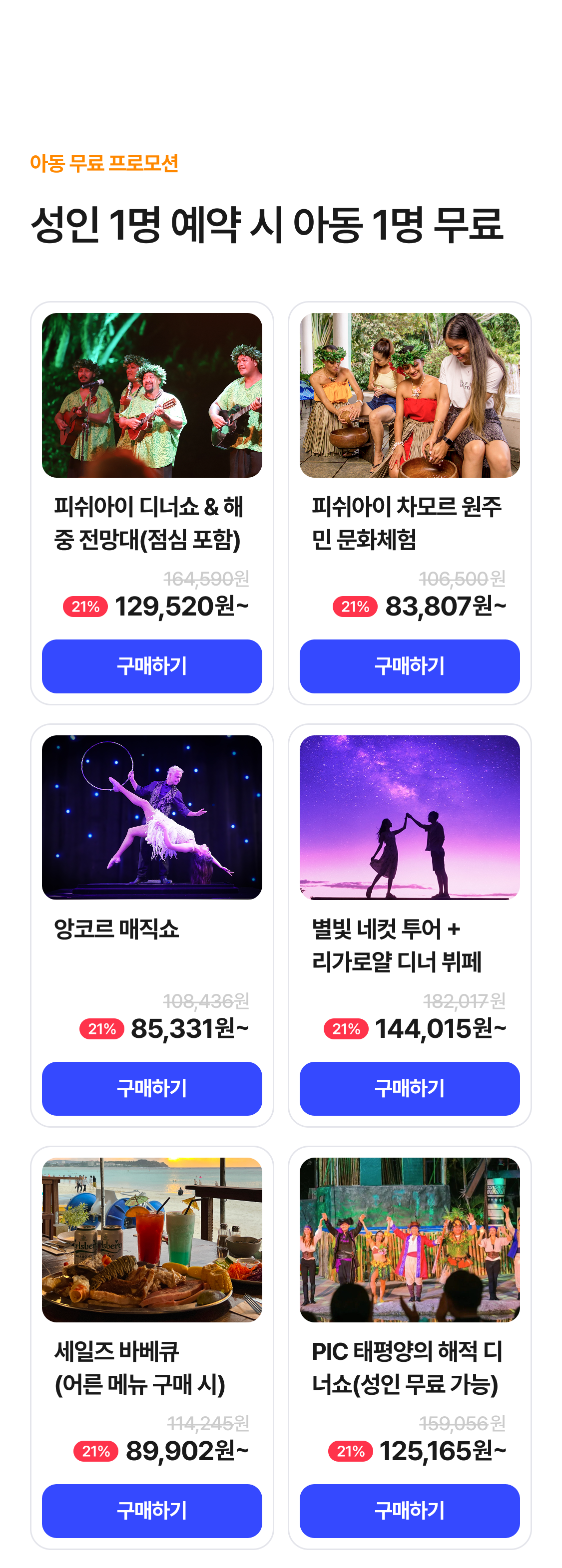Open the 피쉬아이 차모르 원주민 문화체험 card image
562x1568 pixels.
[x=409, y=395]
